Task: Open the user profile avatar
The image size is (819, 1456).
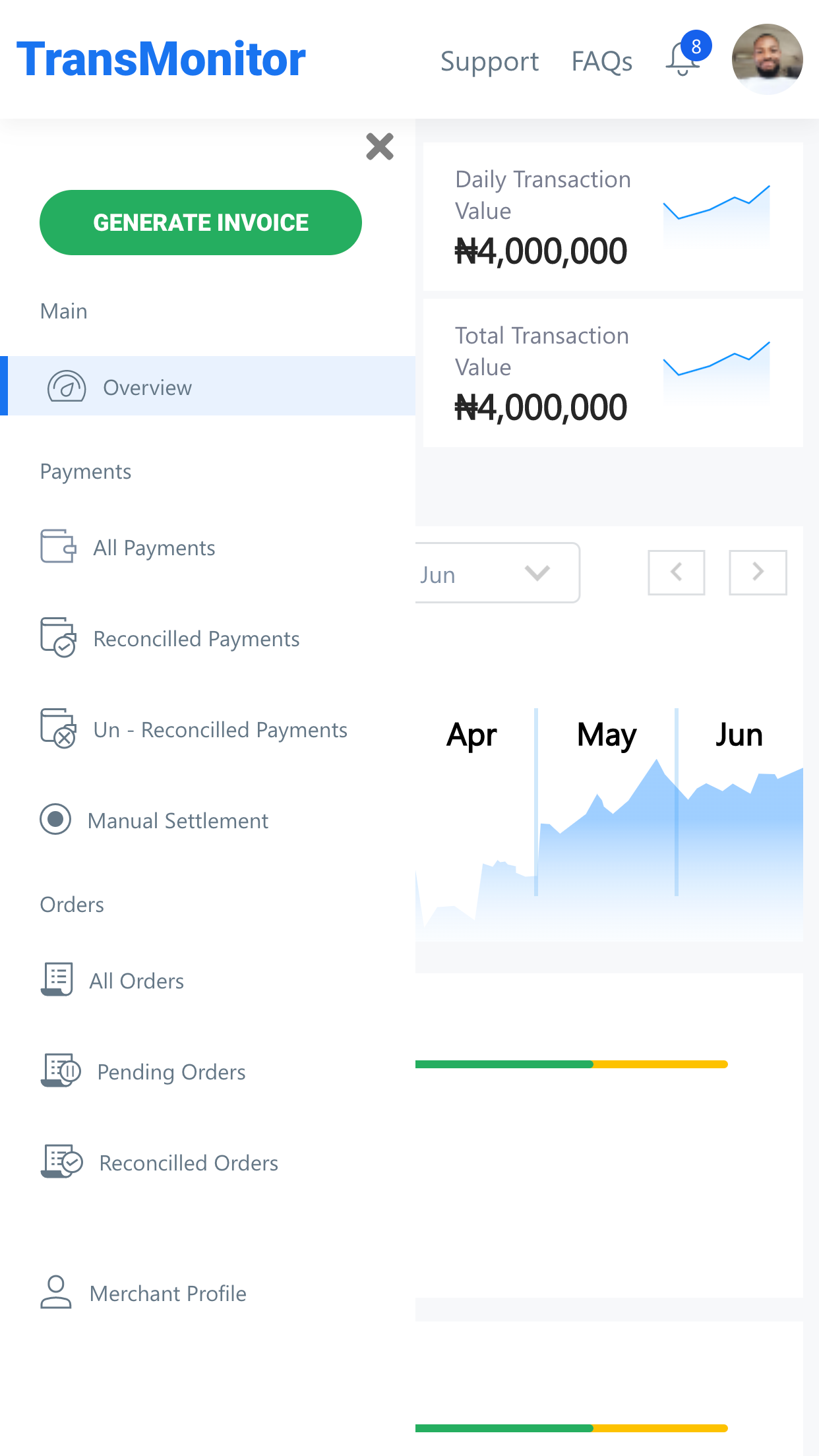Action: pos(767,59)
